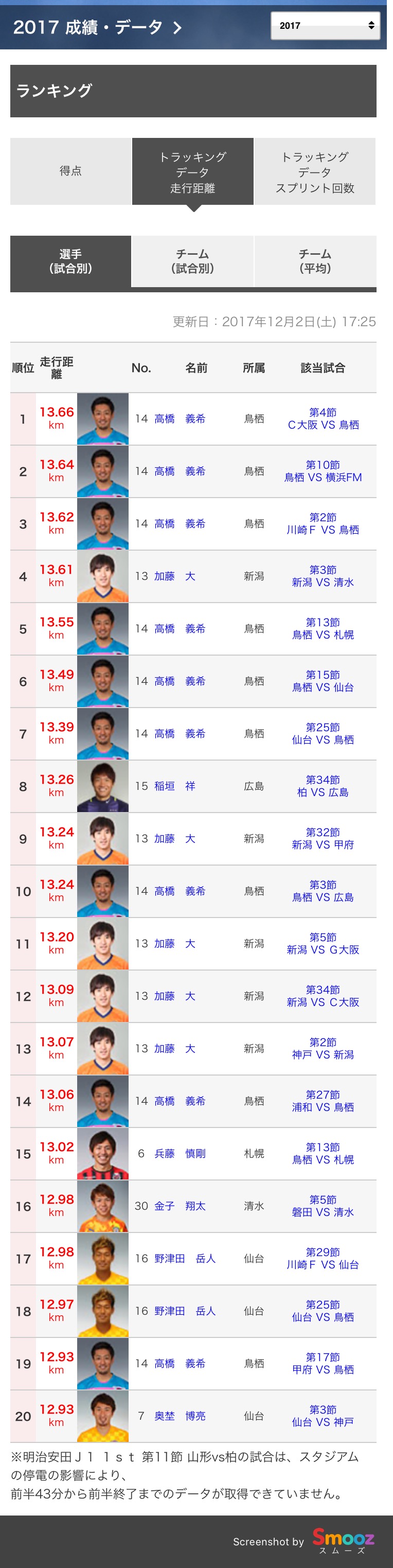Open the player profile for 兵藤 慎剛
This screenshot has height=1568, width=393.
(180, 1153)
